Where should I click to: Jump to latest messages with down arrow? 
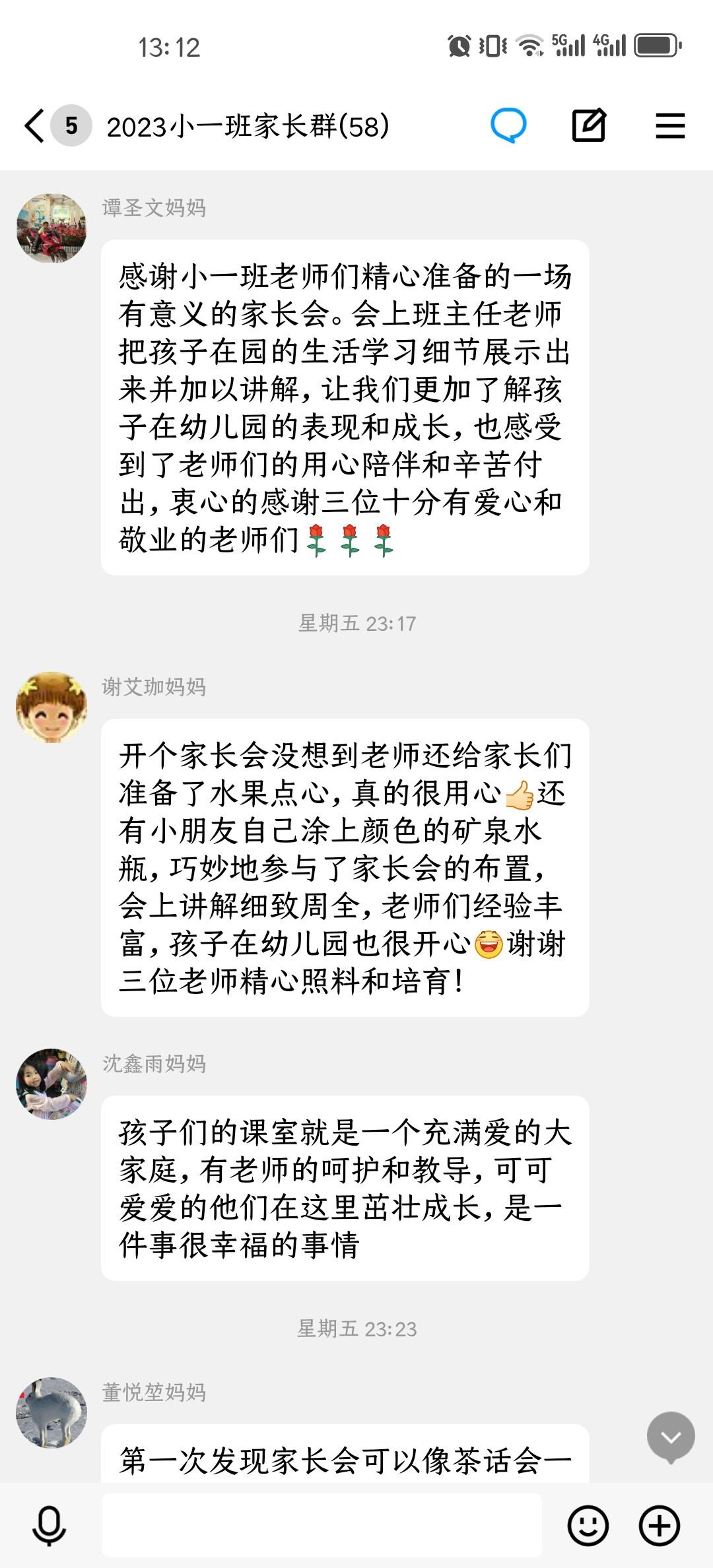coord(671,1437)
